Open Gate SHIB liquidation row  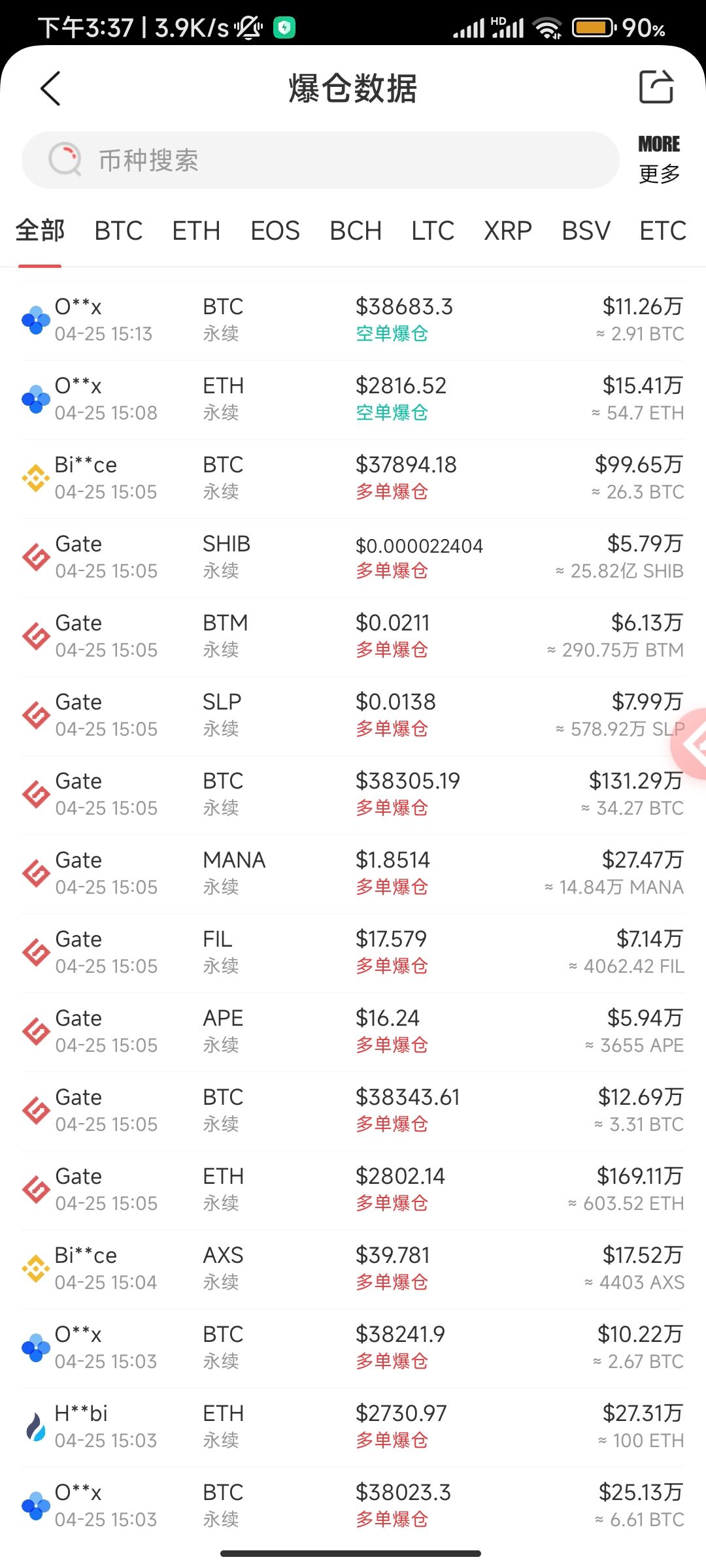coord(353,557)
